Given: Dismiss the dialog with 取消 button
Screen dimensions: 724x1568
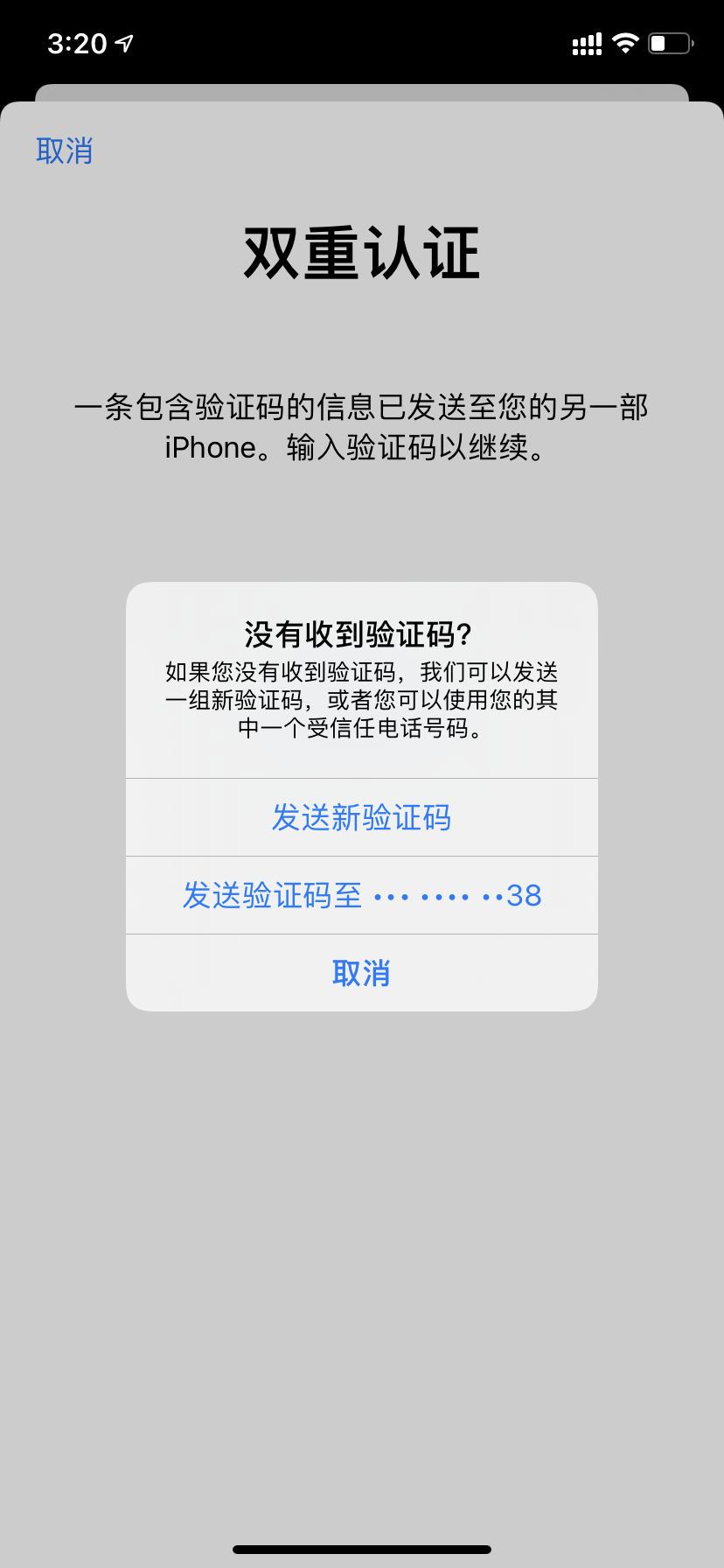Looking at the screenshot, I should 361,973.
